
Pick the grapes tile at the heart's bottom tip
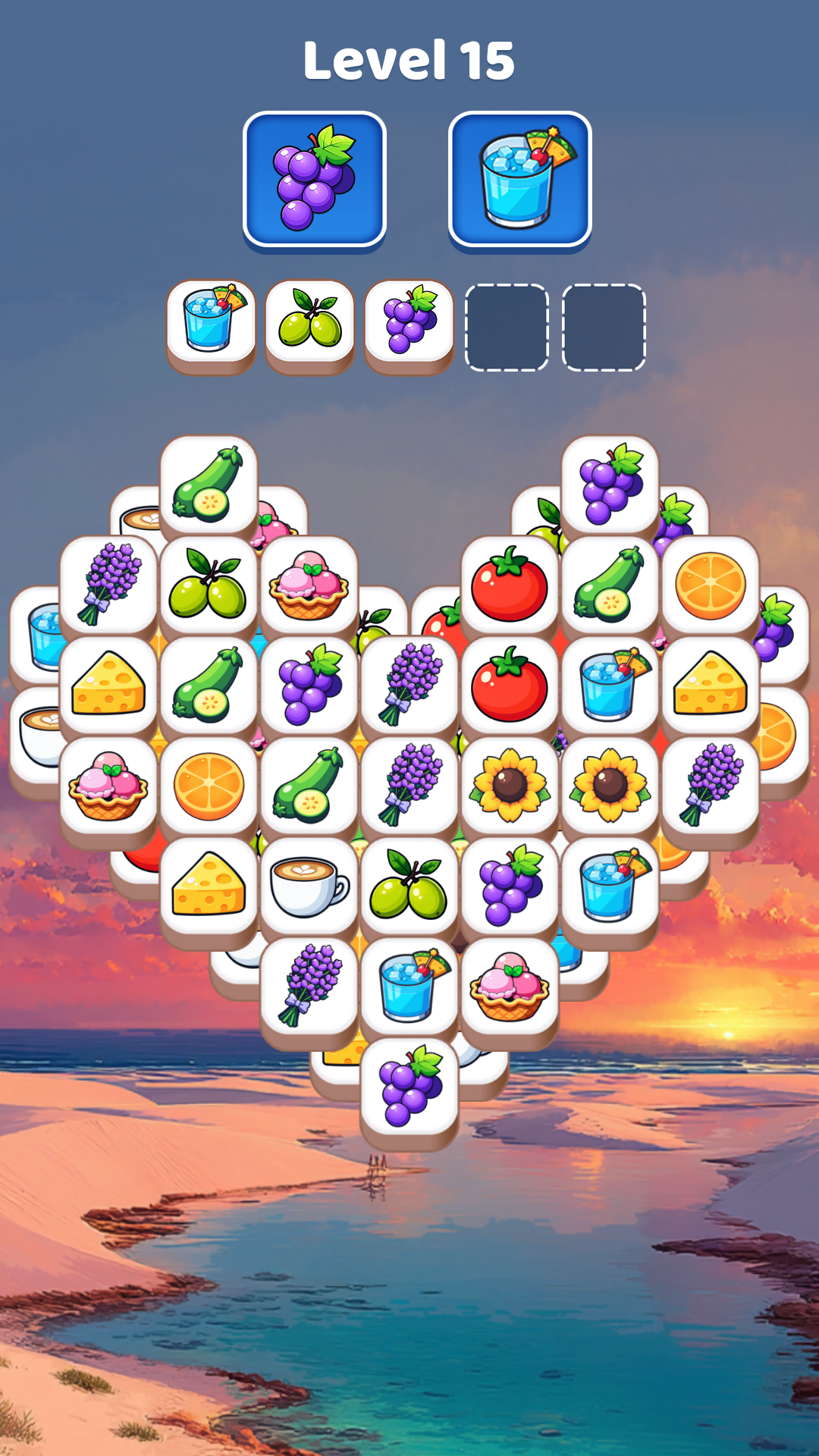(409, 1086)
